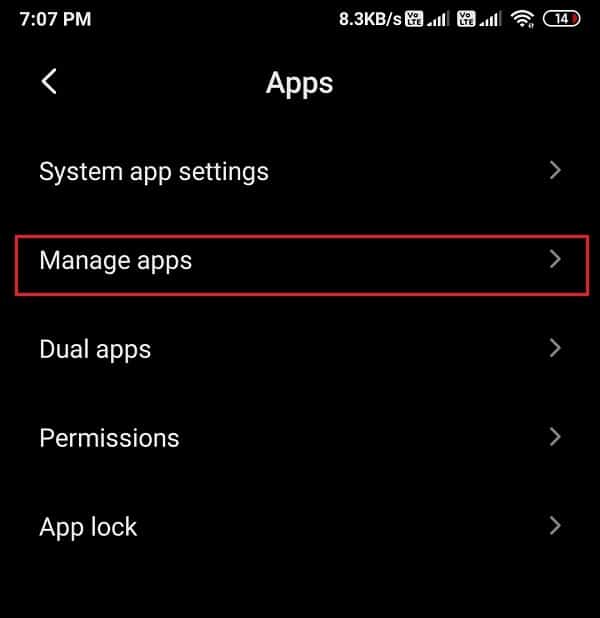Open Manage apps
Screen dimensions: 600x618
[x=300, y=262]
